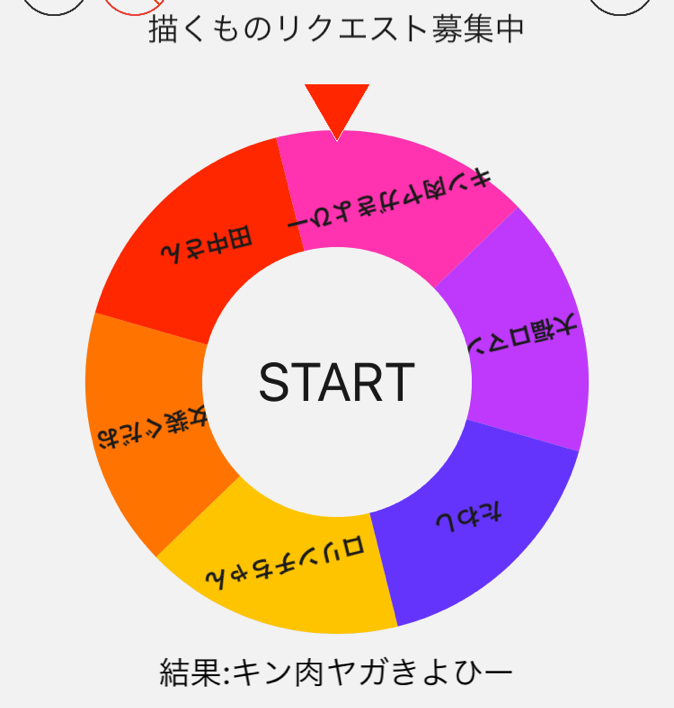
Task: Tap START to spin the roulette wheel
Action: (x=337, y=382)
